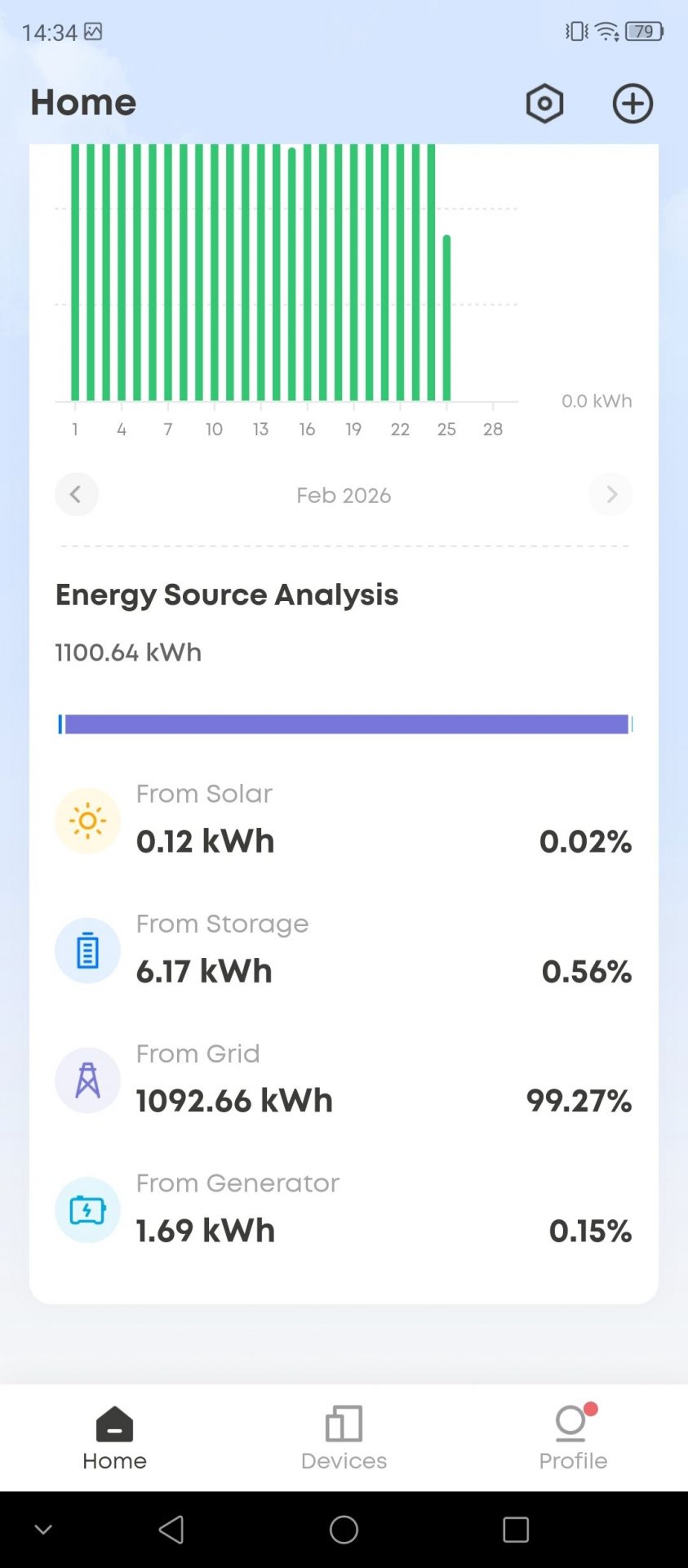Go to the next month after Feb 2026
Viewport: 688px width, 1568px height.
[x=610, y=494]
